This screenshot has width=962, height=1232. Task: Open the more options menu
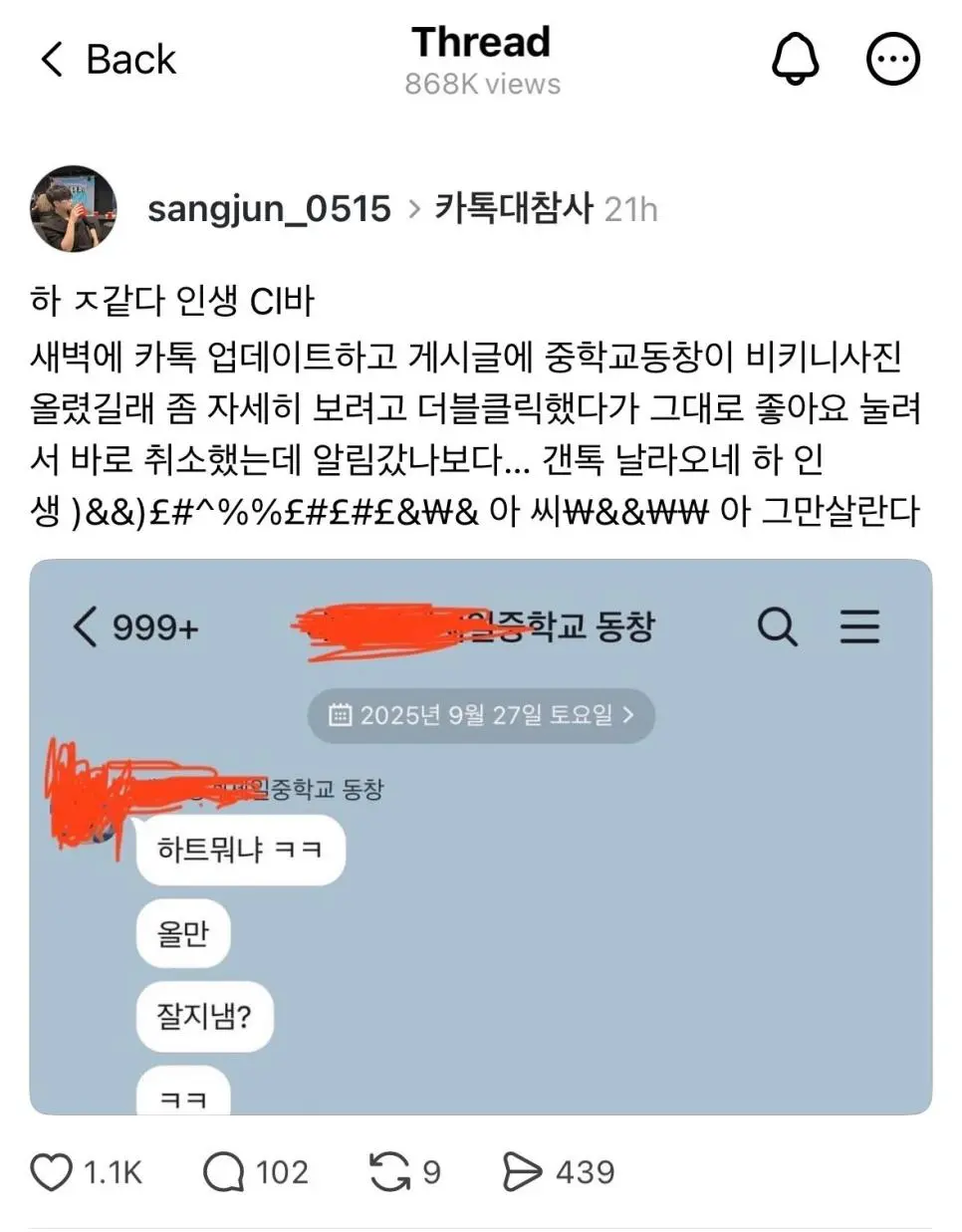[892, 59]
